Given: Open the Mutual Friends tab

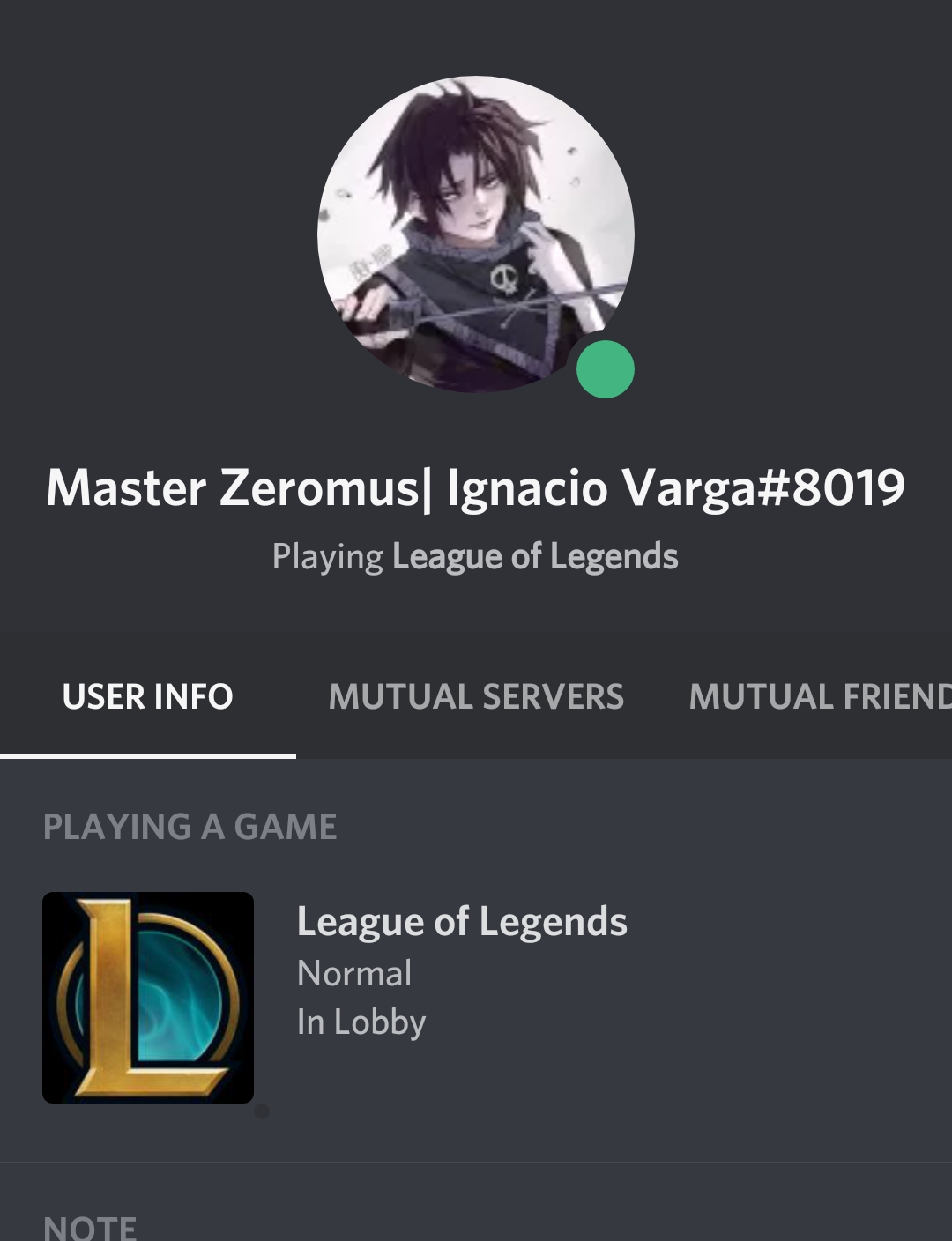Looking at the screenshot, I should click(x=819, y=696).
